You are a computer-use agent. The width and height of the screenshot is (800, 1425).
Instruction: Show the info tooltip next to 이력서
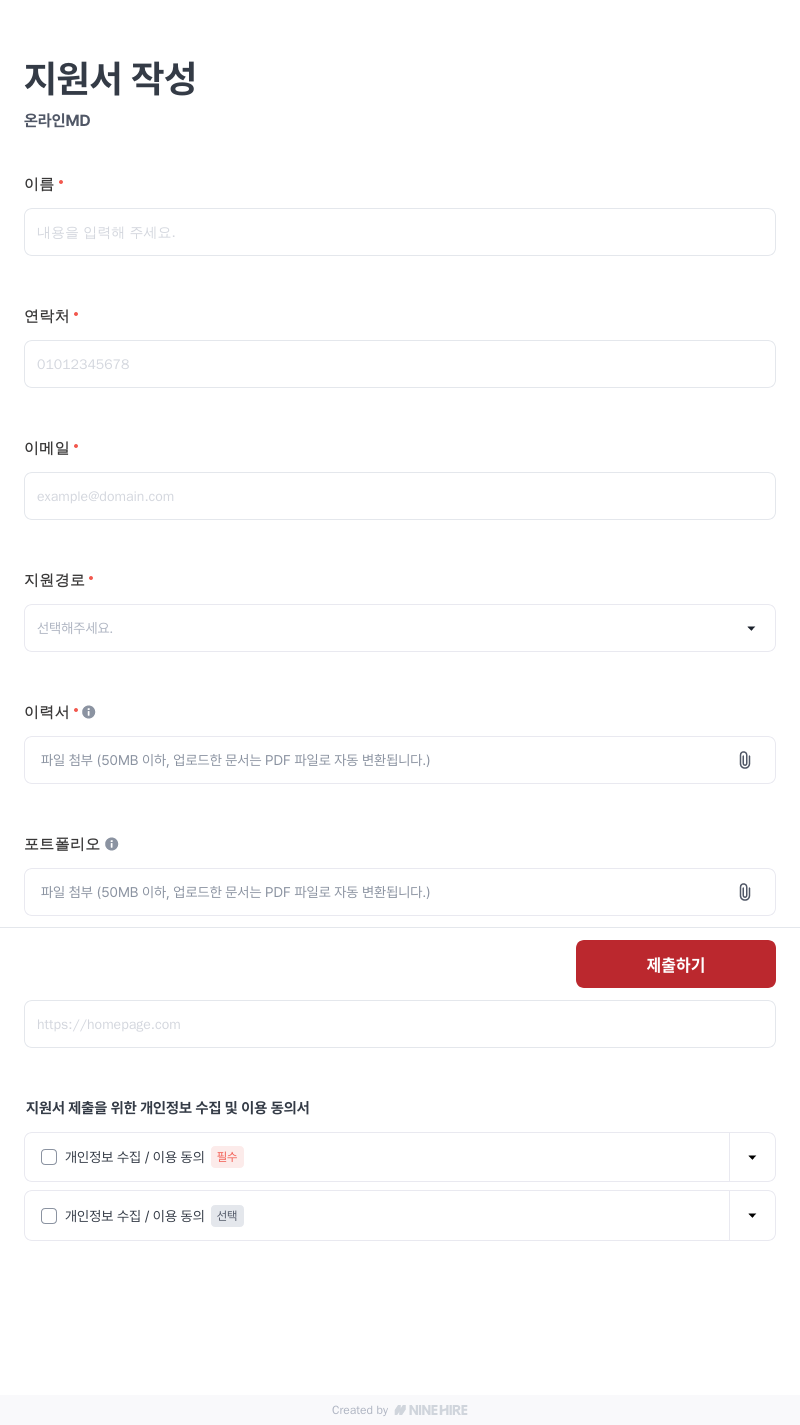(89, 712)
